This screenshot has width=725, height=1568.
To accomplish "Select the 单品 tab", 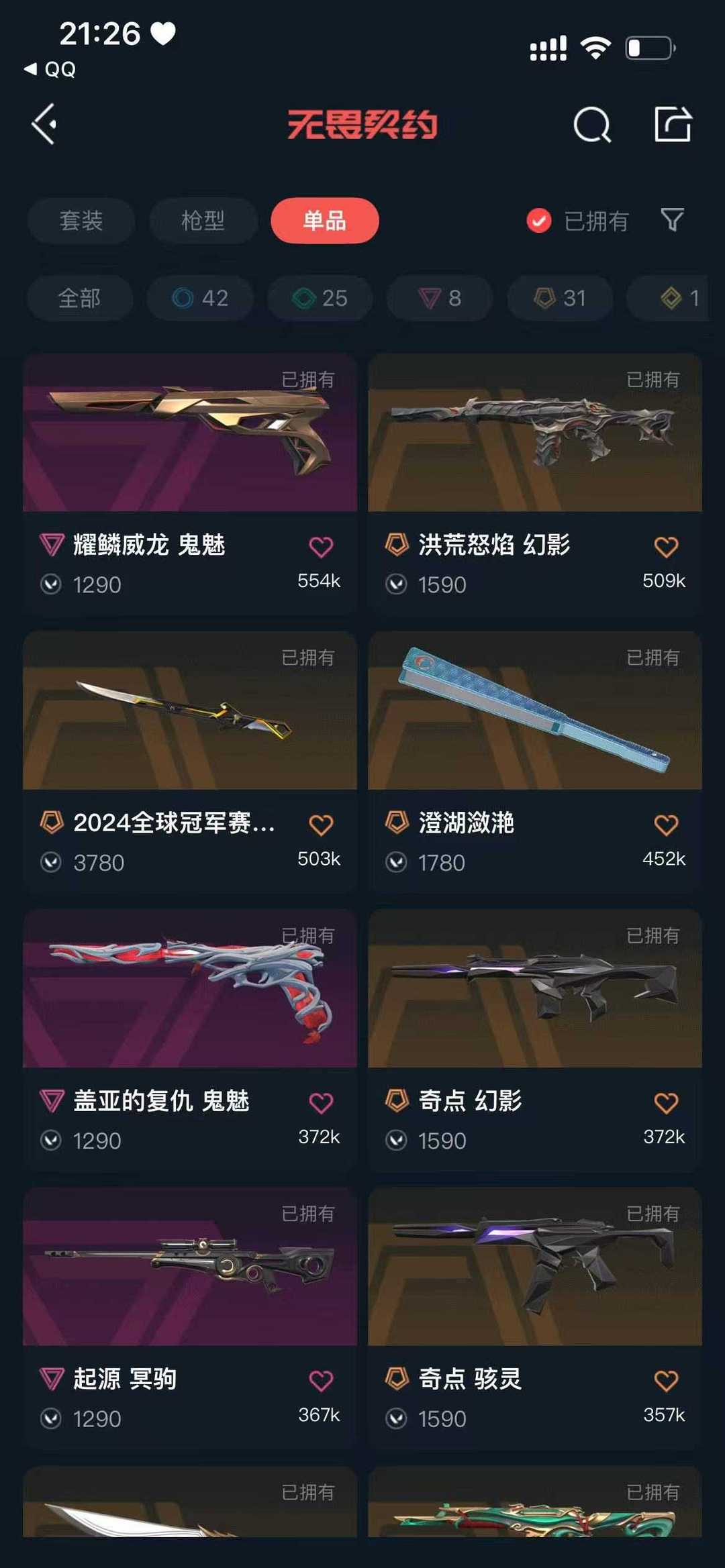I will click(x=324, y=221).
